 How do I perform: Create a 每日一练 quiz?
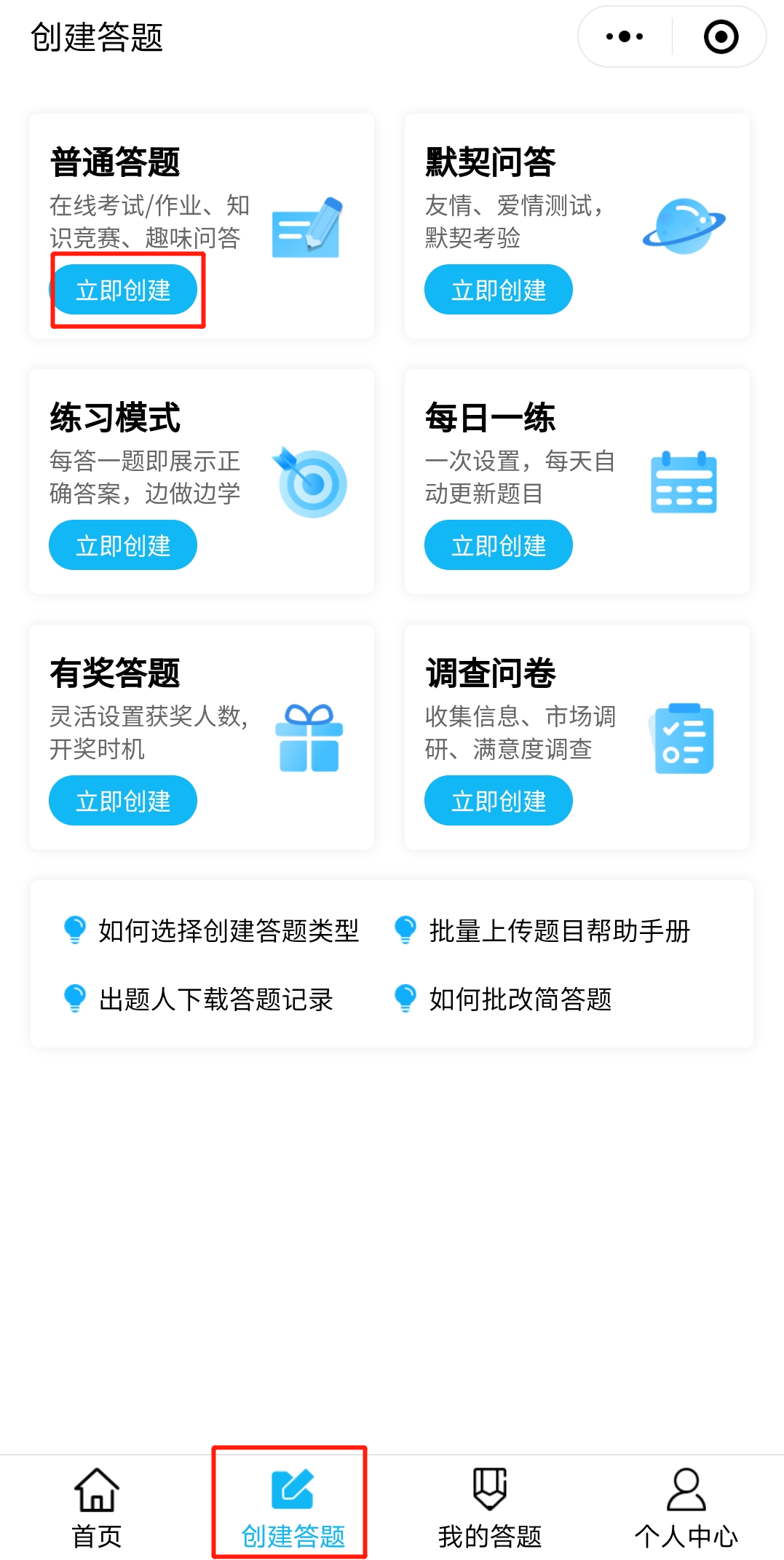(x=499, y=545)
